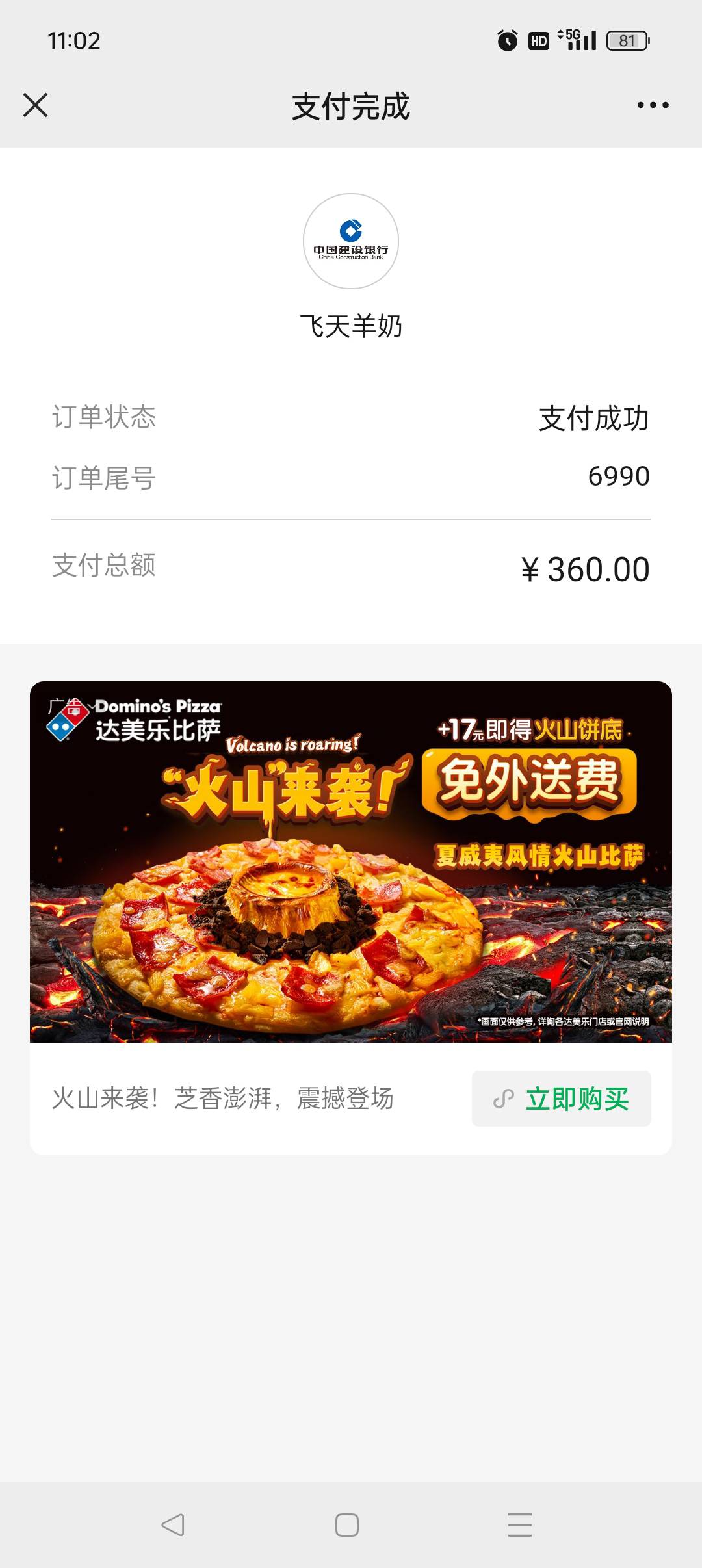Show recent apps from the navigation bar
Image resolution: width=702 pixels, height=1568 pixels.
[x=520, y=1524]
